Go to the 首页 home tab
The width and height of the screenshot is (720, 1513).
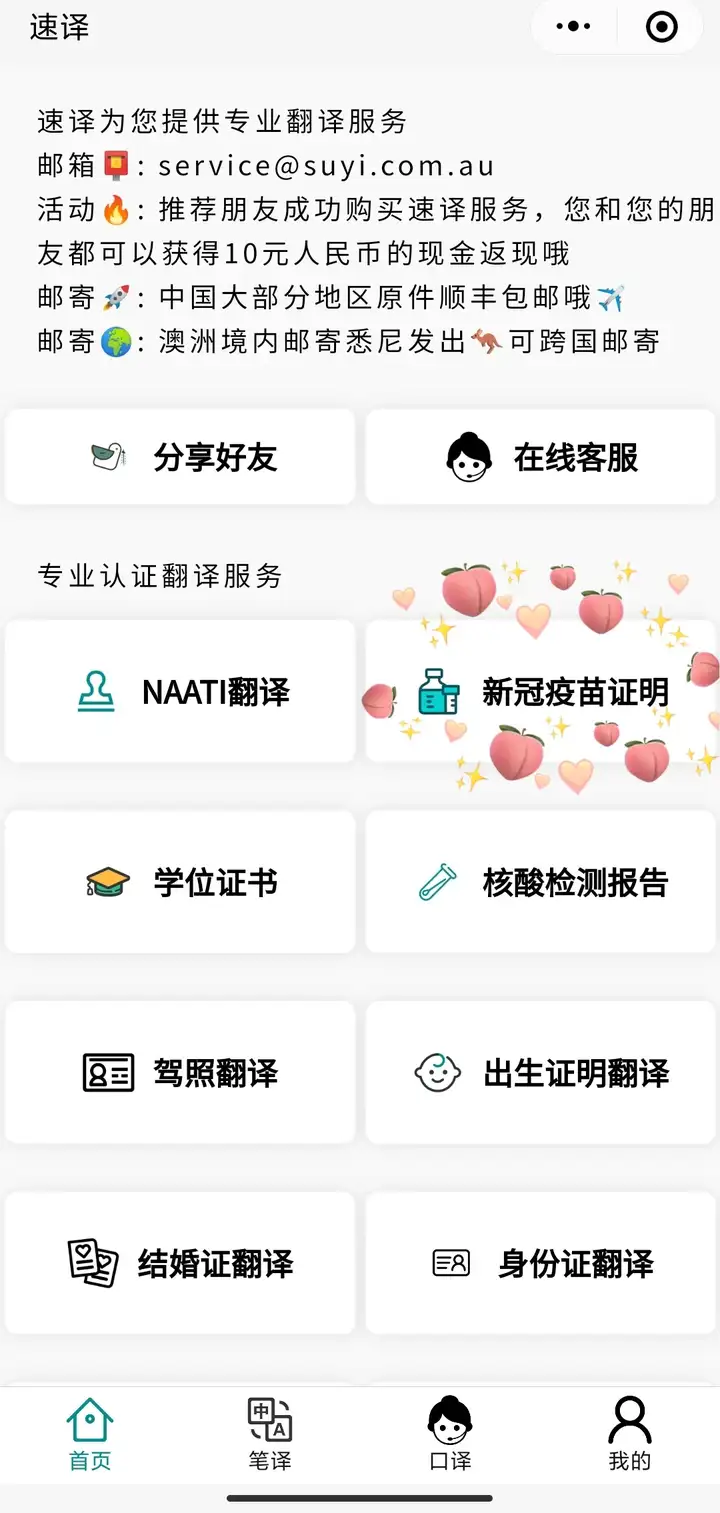pyautogui.click(x=90, y=1434)
